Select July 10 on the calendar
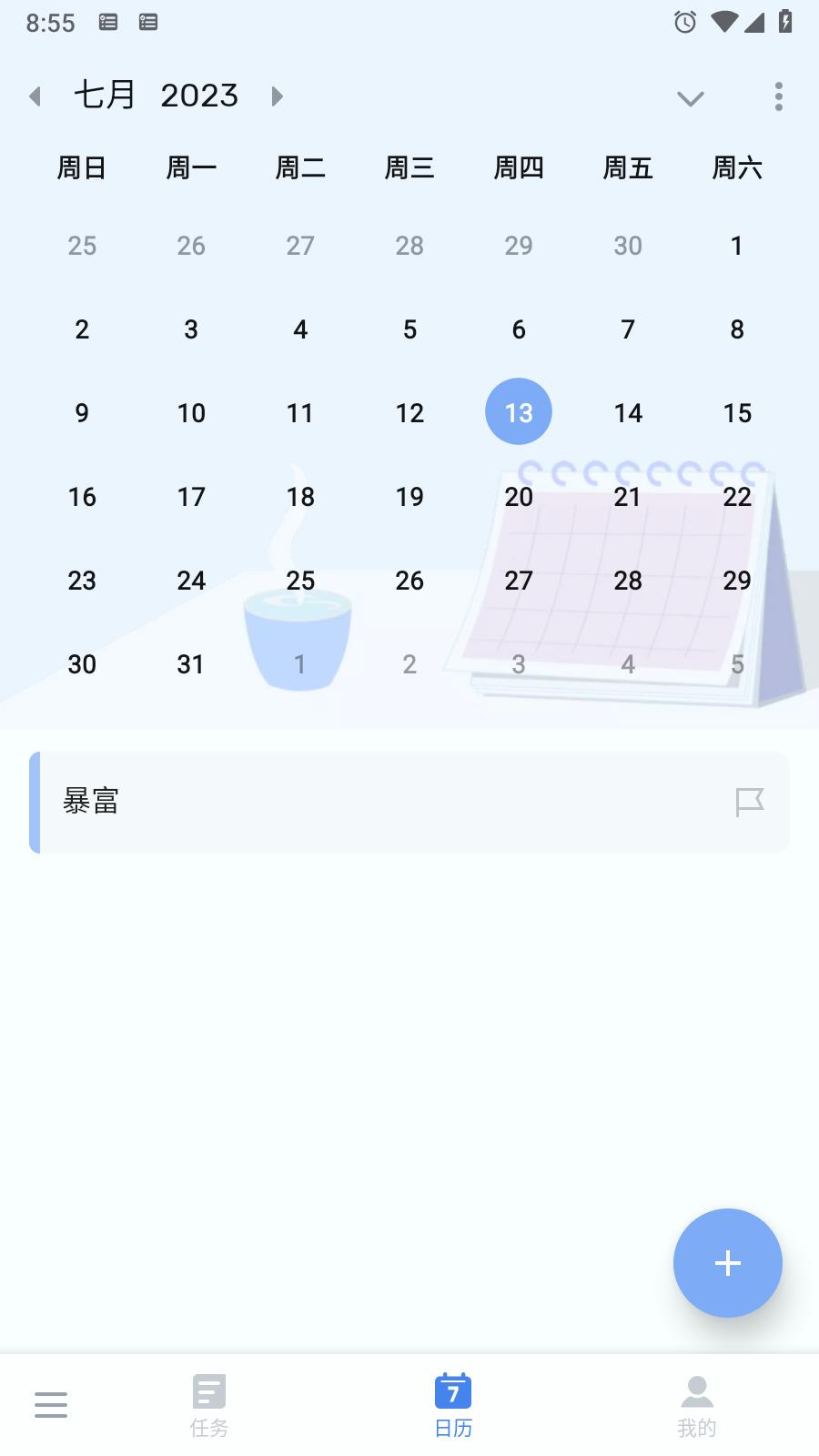 191,413
